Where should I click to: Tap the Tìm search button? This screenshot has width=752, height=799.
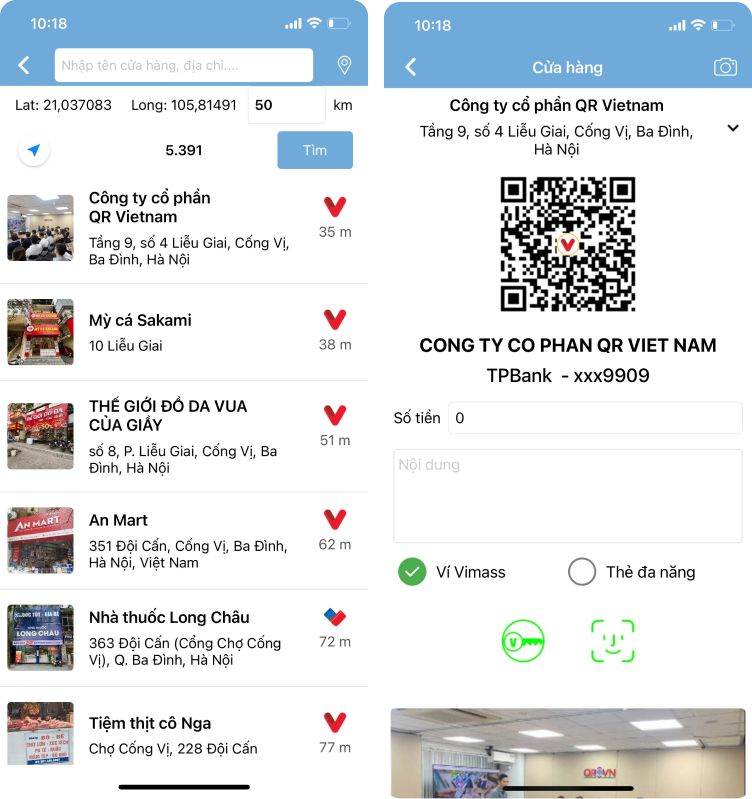point(315,150)
